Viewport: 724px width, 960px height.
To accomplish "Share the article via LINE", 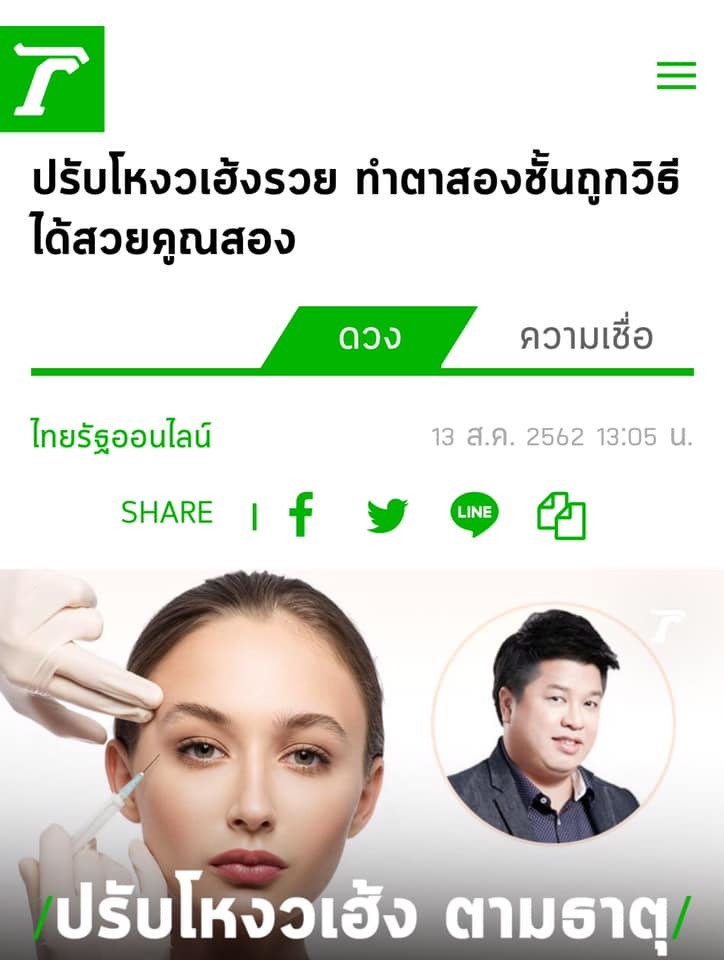I will click(473, 515).
